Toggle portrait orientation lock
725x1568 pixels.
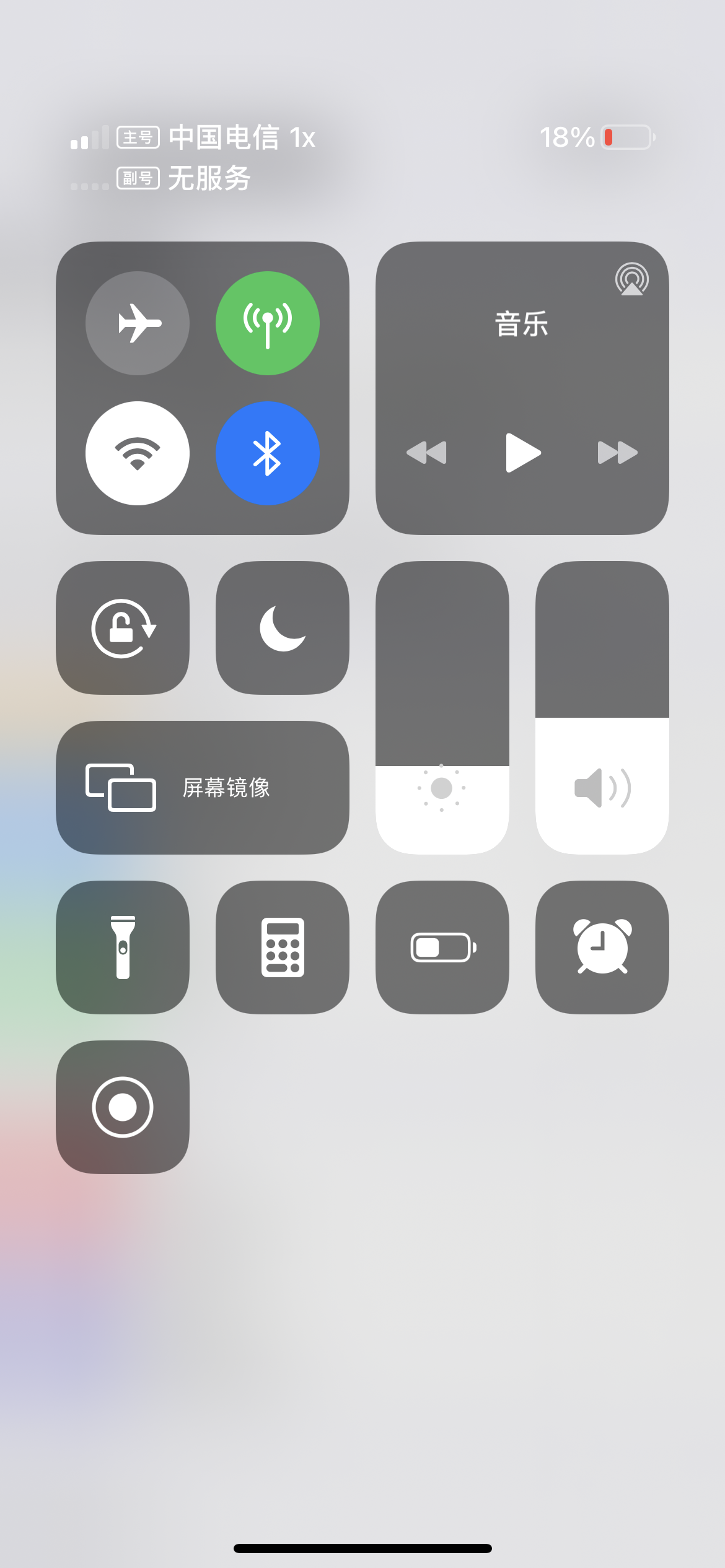click(123, 628)
